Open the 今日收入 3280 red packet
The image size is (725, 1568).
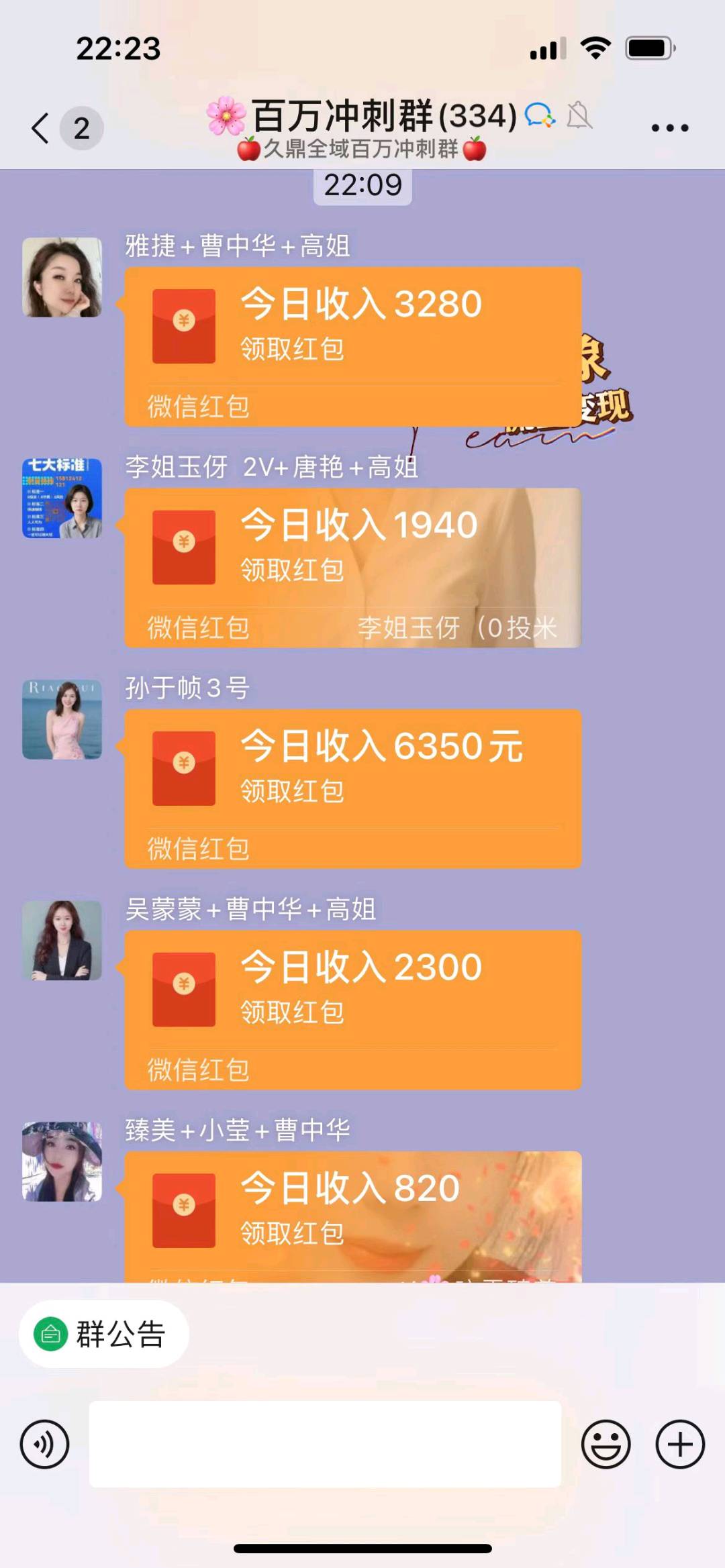point(352,346)
